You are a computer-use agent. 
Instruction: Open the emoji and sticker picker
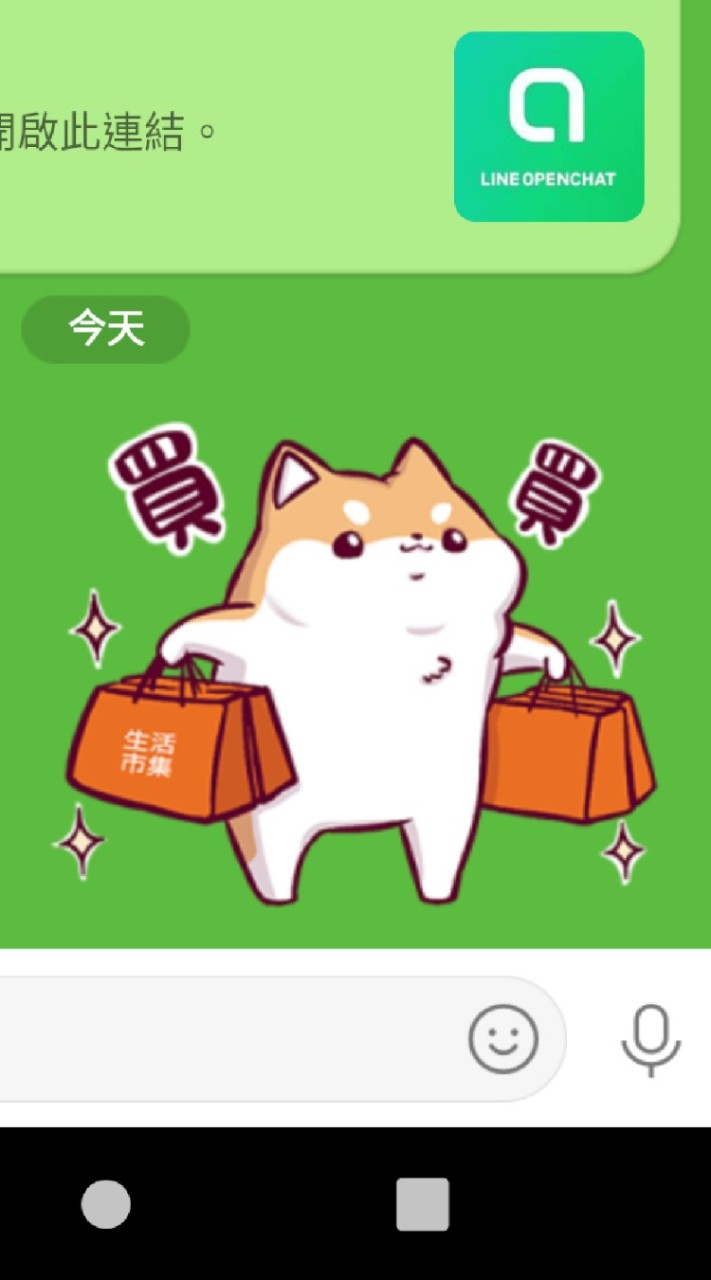(503, 1039)
